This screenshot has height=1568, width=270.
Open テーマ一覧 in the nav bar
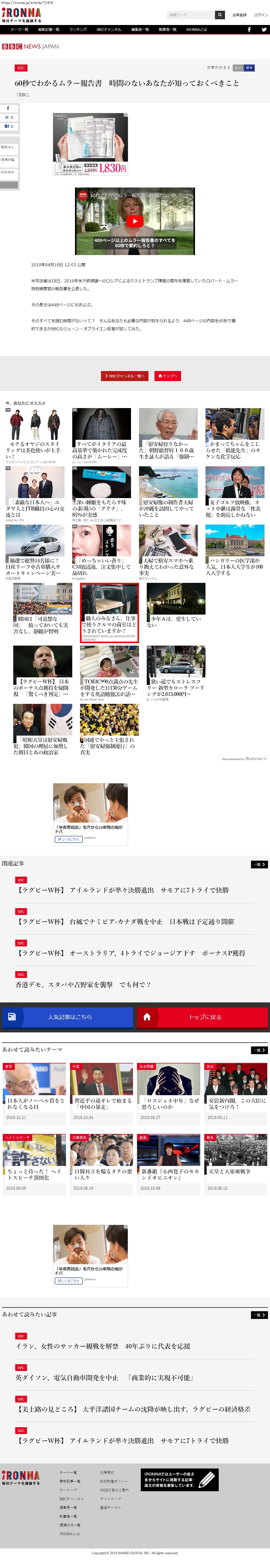point(19,29)
